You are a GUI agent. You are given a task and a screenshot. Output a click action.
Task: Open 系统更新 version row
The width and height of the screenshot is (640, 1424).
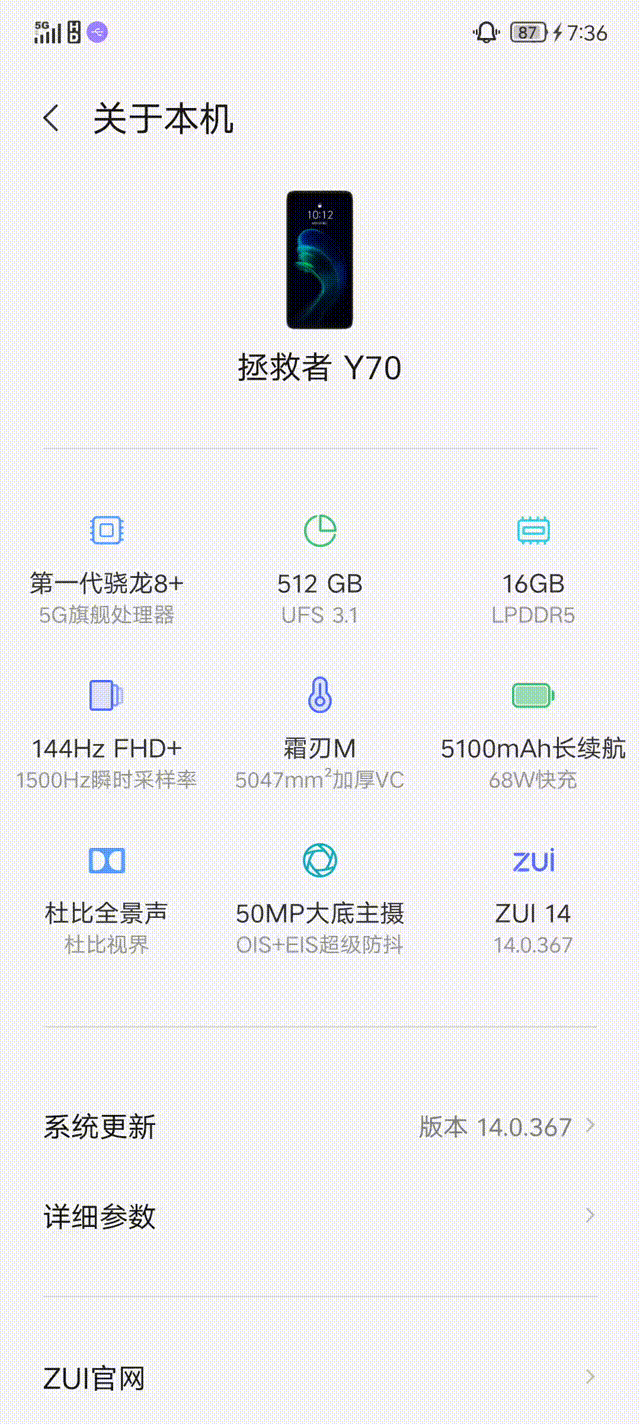pos(320,1127)
